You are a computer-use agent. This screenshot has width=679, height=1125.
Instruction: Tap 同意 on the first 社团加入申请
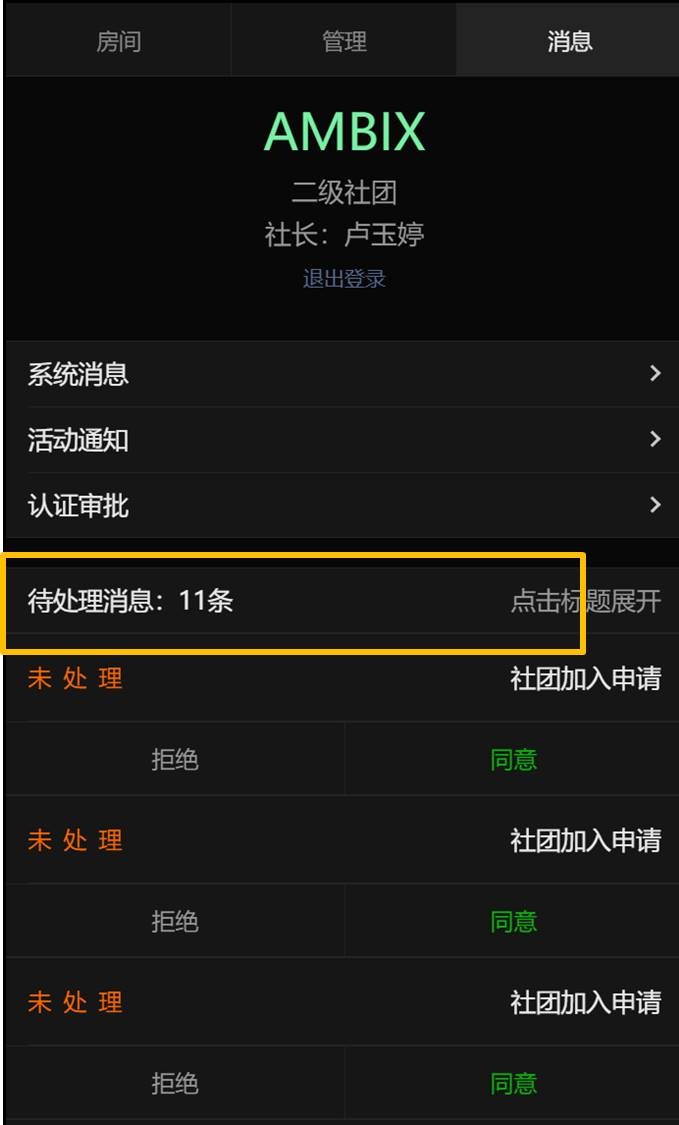(x=513, y=760)
